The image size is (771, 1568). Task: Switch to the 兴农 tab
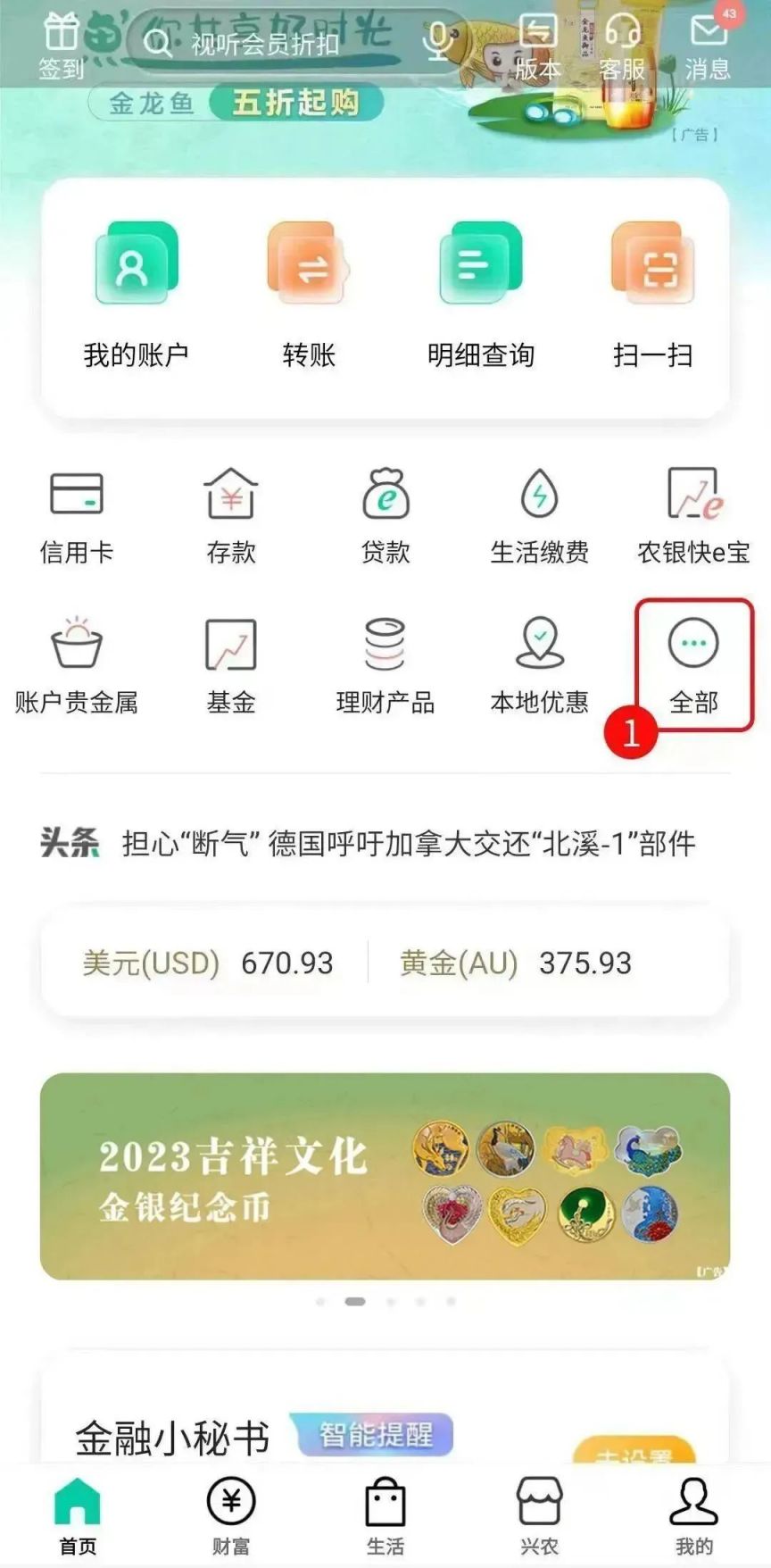point(539,1514)
